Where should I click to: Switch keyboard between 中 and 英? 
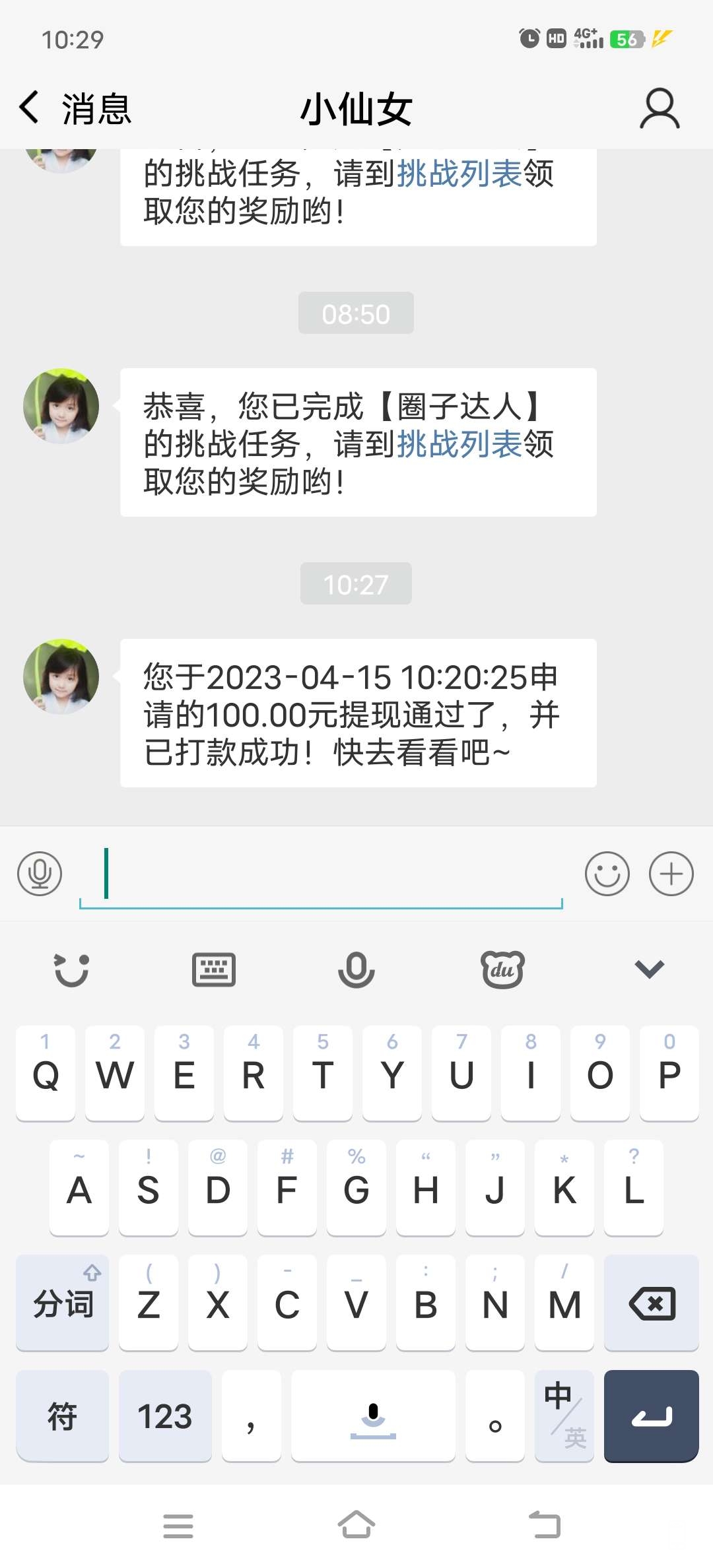pos(564,1416)
